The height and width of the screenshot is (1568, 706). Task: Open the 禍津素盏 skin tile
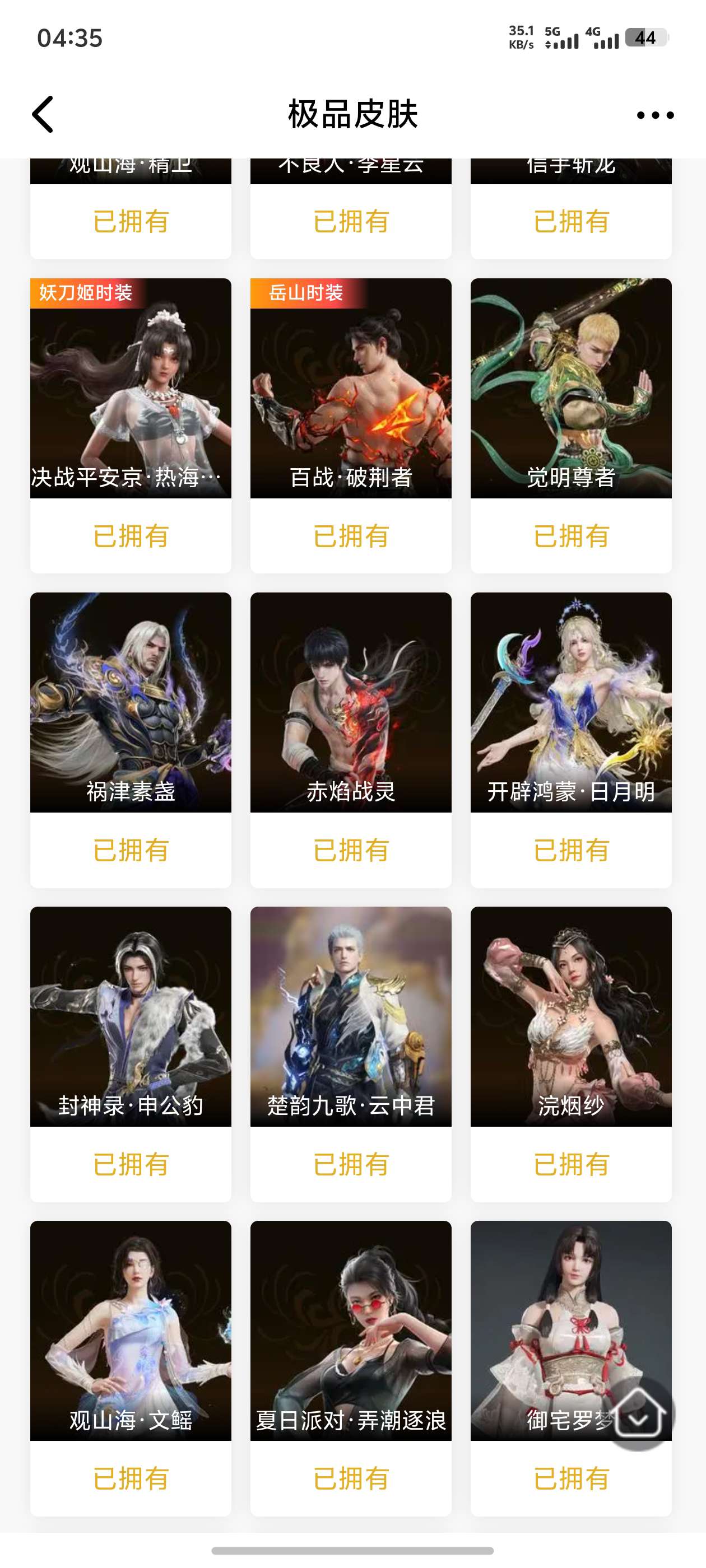131,702
